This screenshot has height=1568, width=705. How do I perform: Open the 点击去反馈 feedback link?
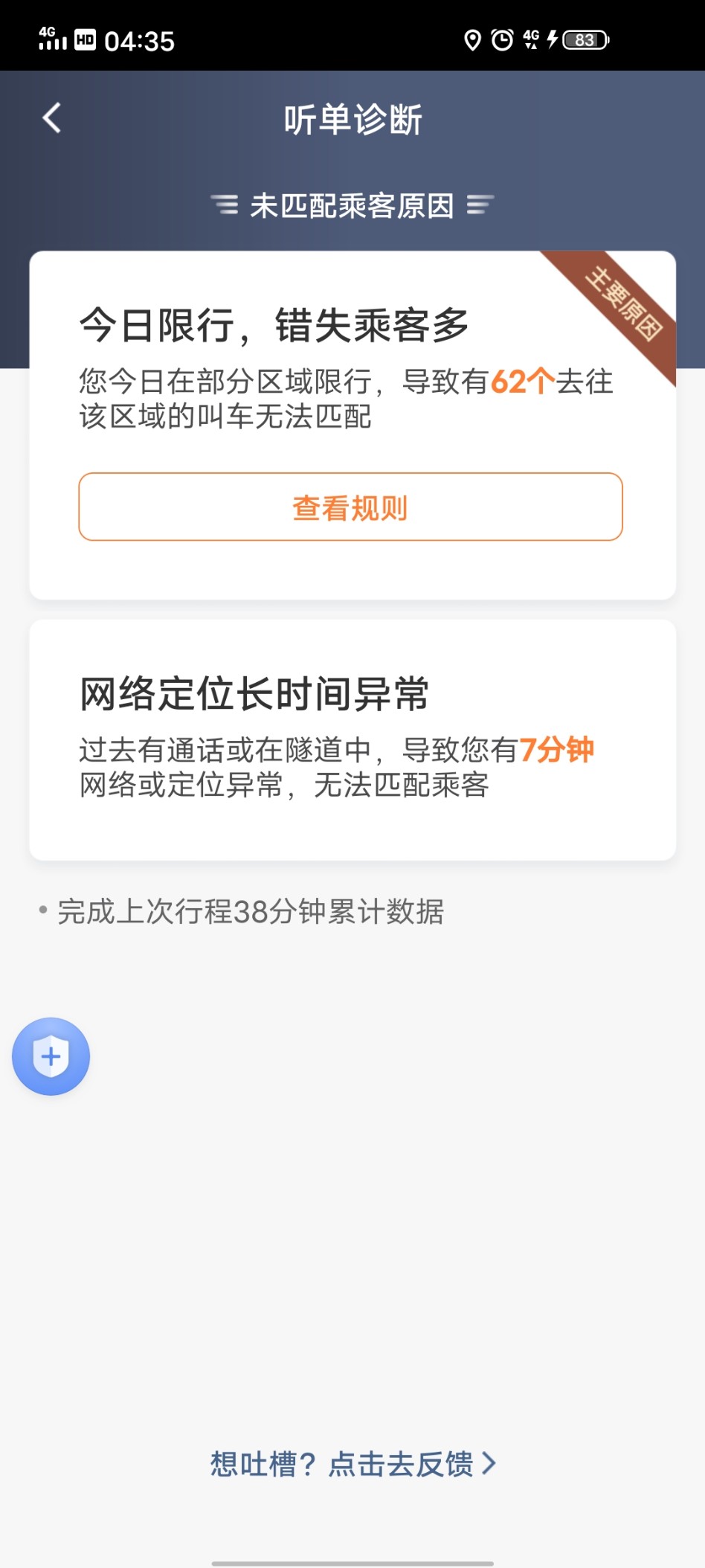point(353,1464)
